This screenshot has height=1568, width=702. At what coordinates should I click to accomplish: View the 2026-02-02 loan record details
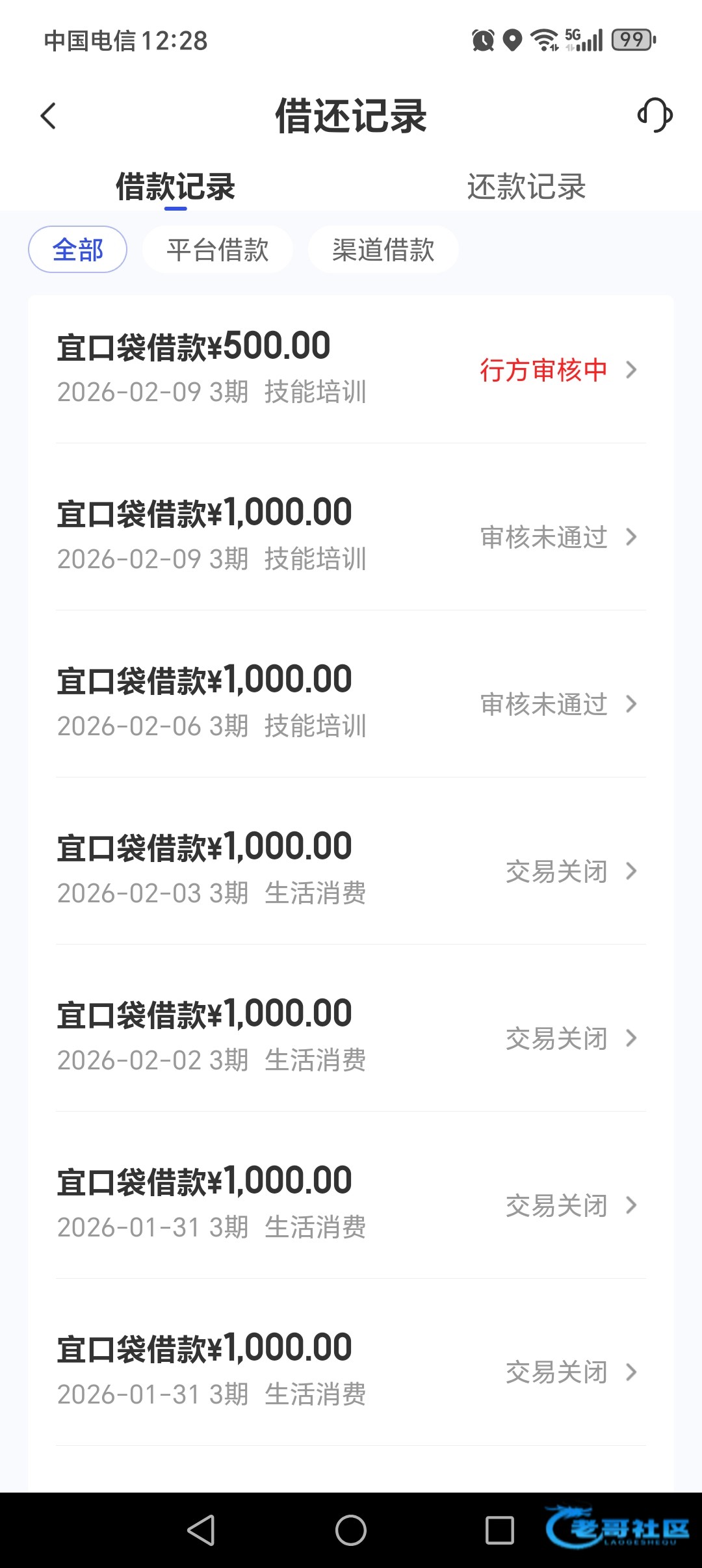350,1037
